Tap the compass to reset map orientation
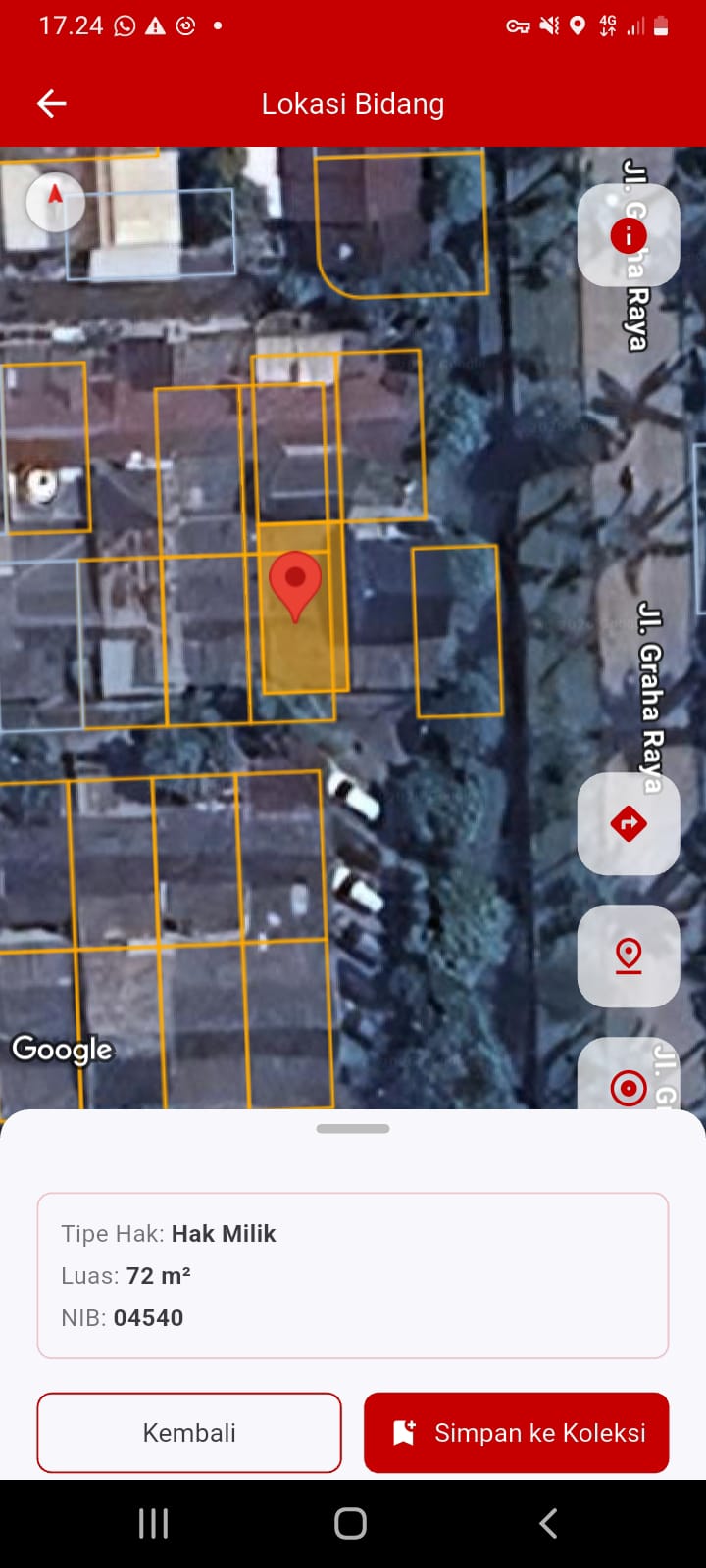Screen dimensions: 706x1568 [55, 202]
